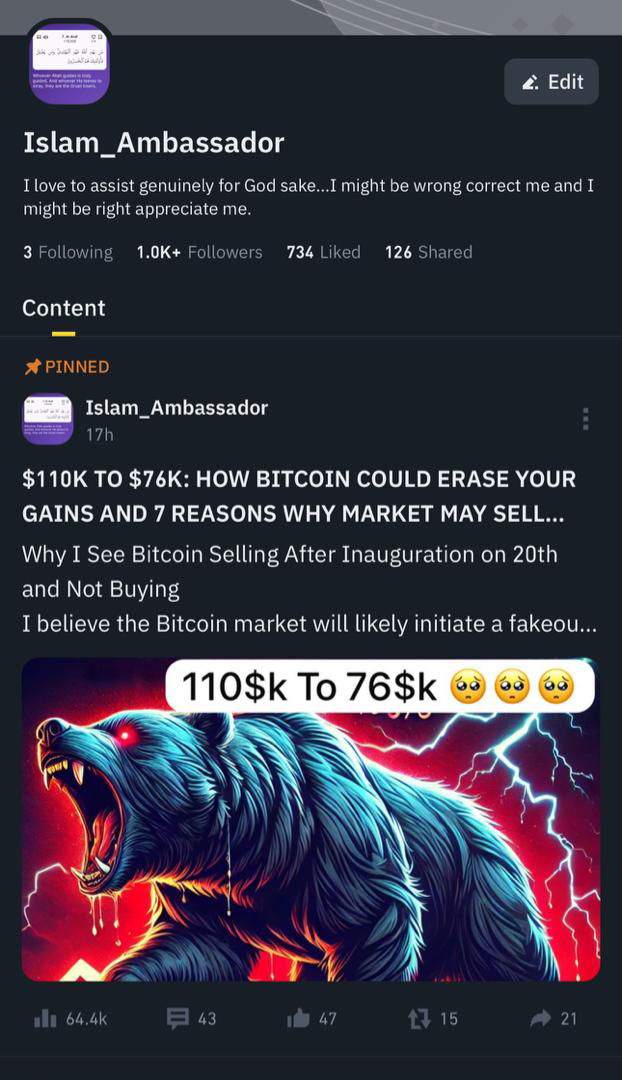View the 3 Following list
622x1080 pixels.
68,252
